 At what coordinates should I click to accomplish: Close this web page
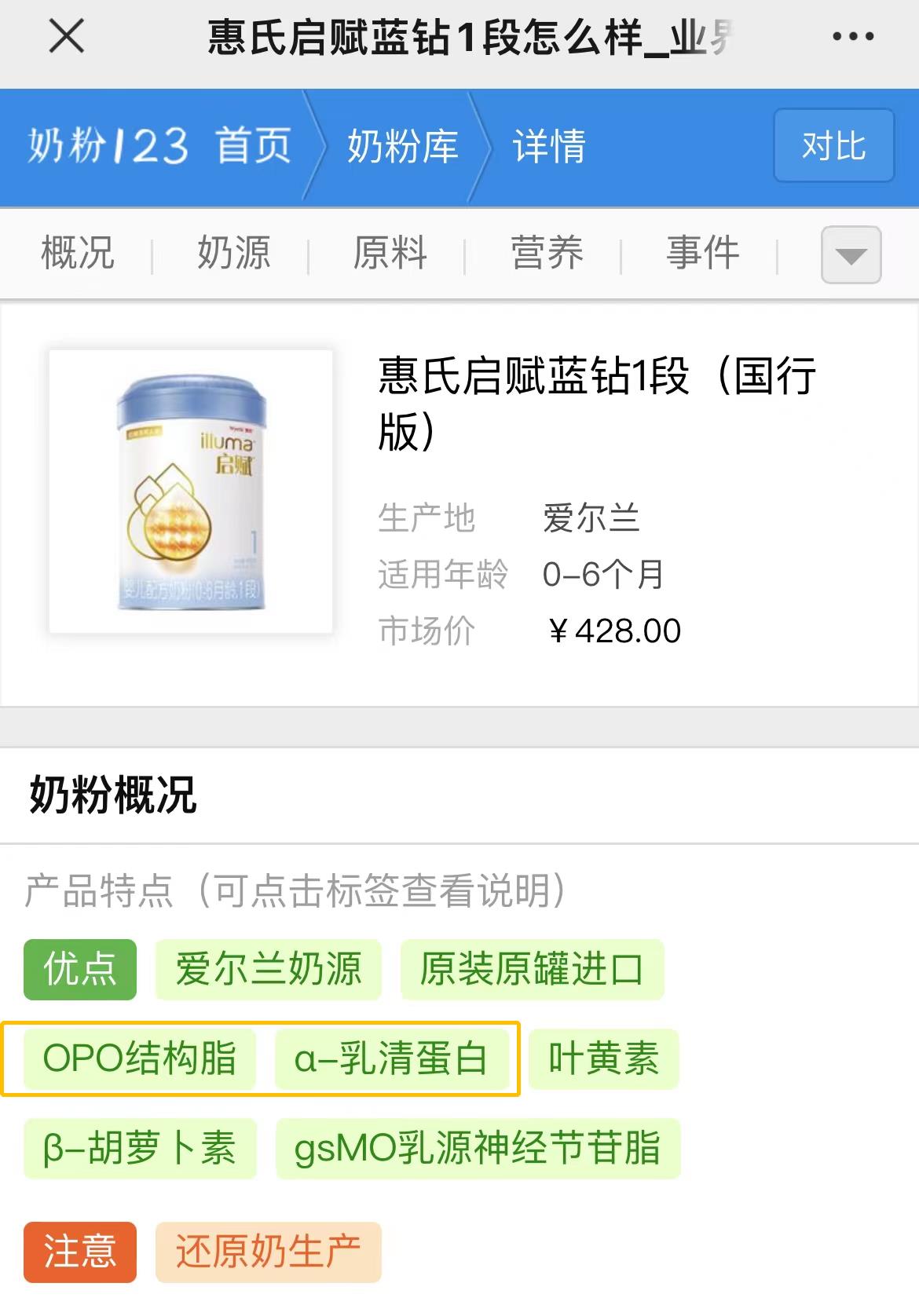(x=66, y=36)
